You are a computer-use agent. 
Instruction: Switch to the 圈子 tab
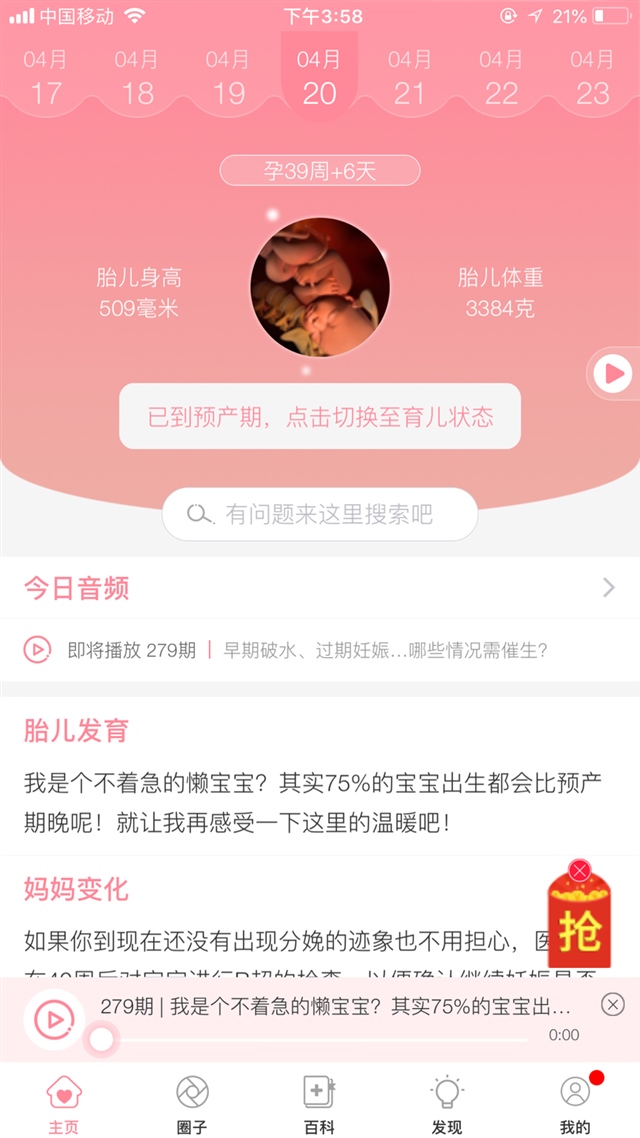click(x=192, y=1104)
